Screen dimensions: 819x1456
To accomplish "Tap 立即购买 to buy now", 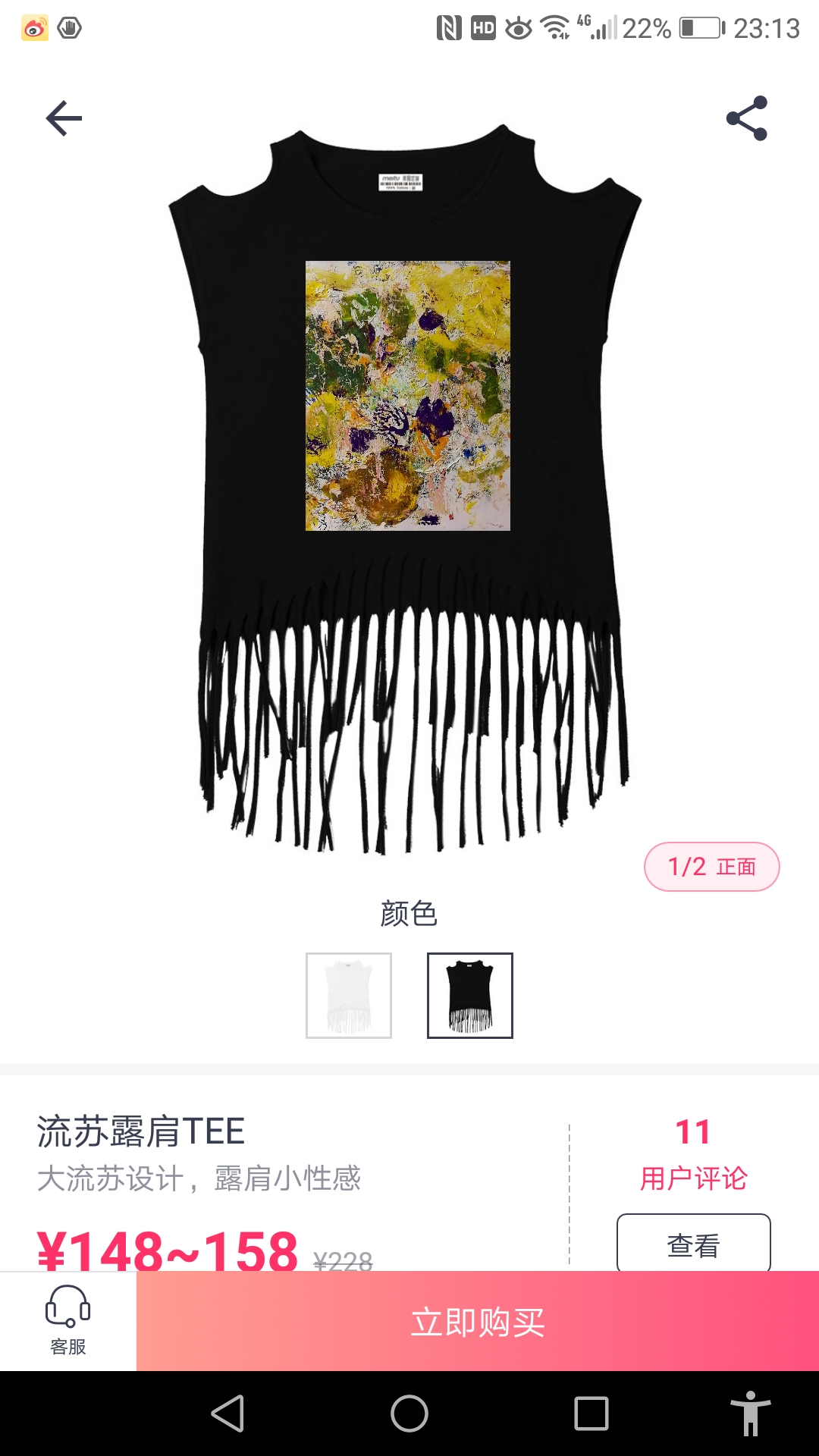I will click(478, 1322).
